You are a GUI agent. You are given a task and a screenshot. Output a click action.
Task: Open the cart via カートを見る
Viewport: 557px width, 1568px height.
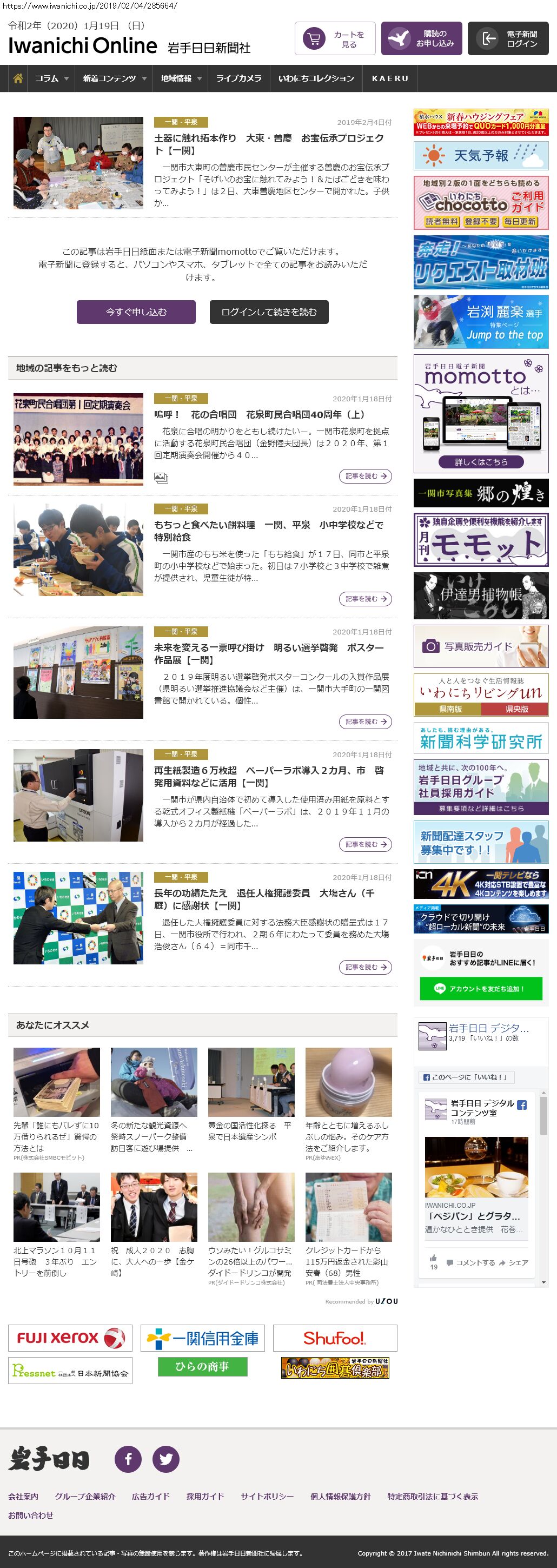335,39
